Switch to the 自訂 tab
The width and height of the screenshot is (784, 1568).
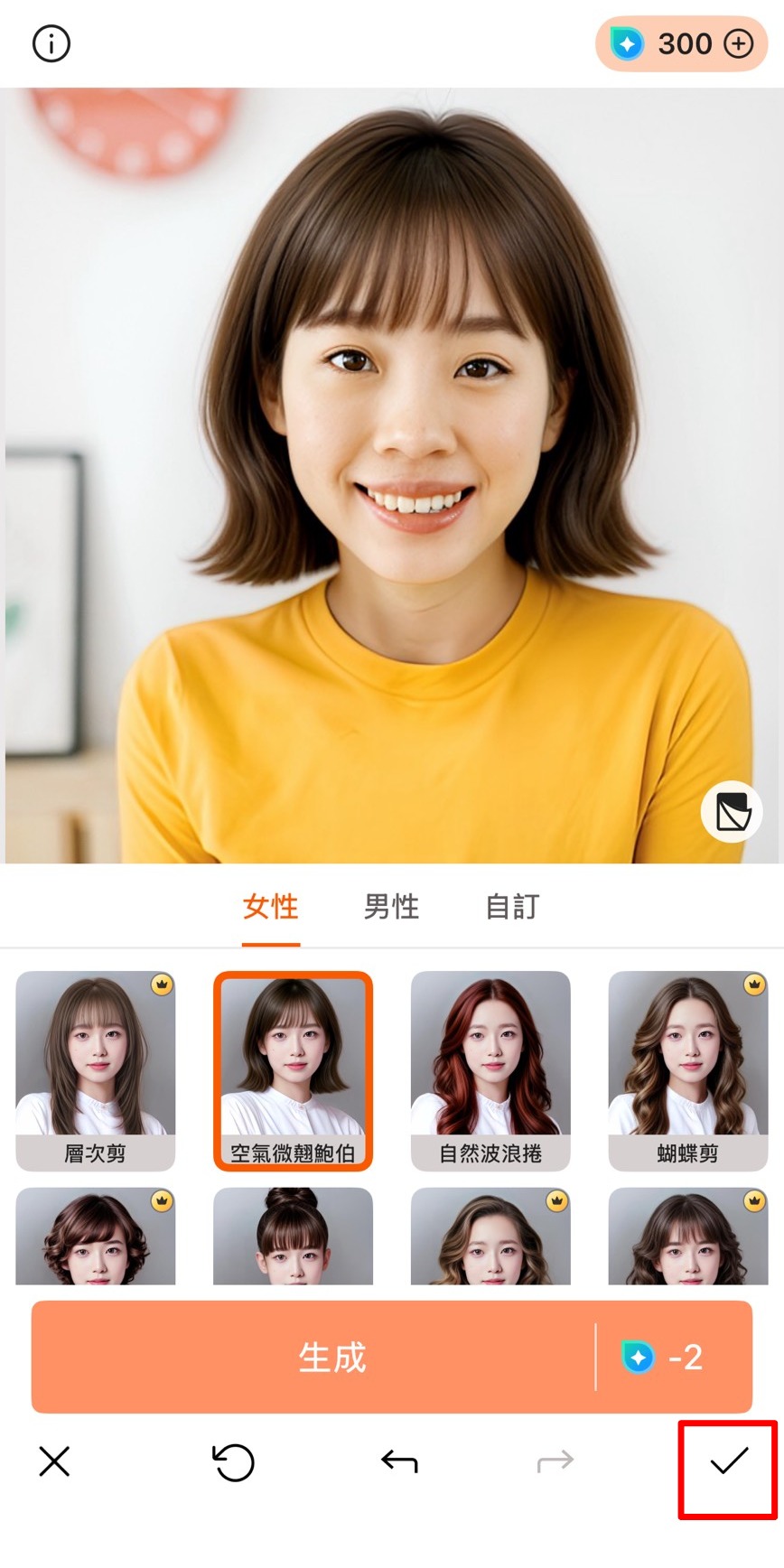pyautogui.click(x=511, y=906)
